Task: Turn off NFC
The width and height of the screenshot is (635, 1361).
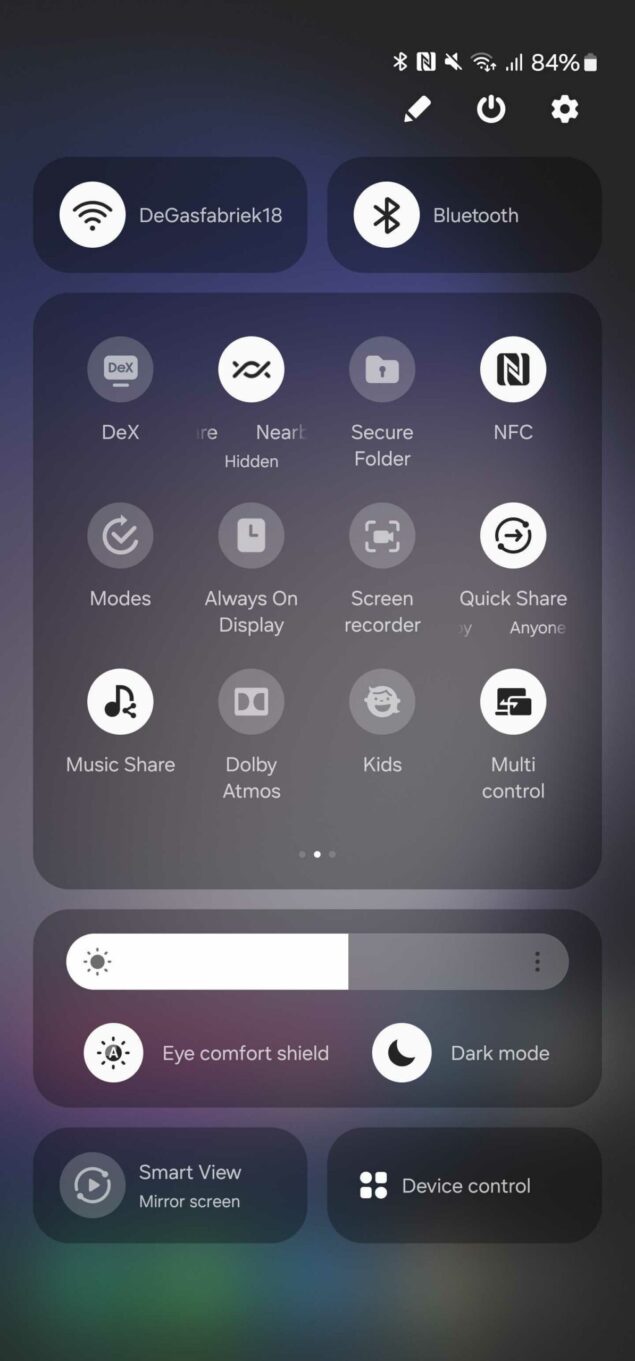Action: pos(513,369)
